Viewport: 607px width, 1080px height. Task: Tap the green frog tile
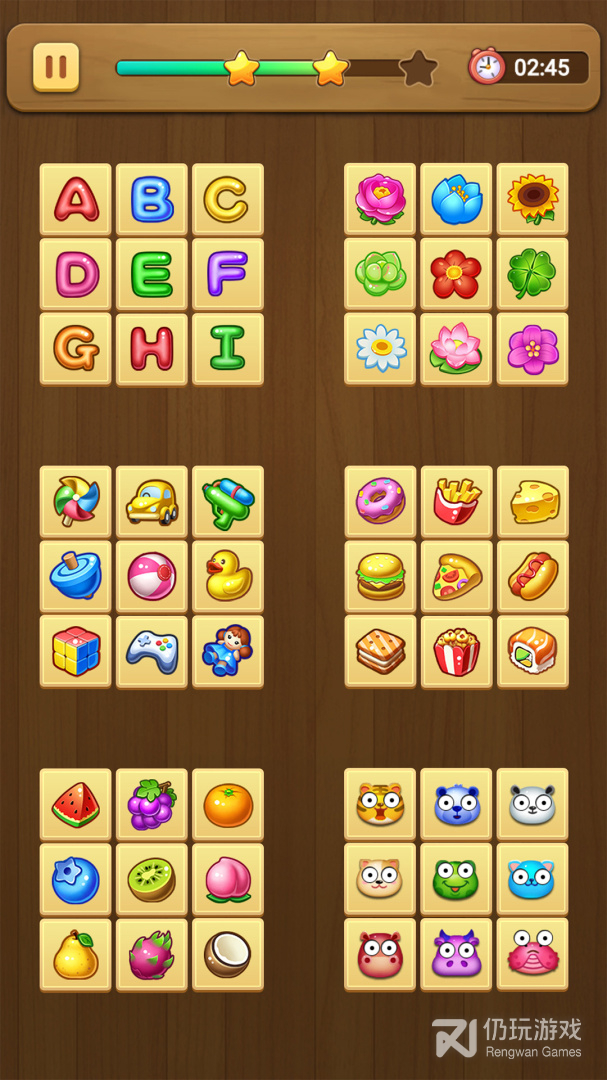457,880
